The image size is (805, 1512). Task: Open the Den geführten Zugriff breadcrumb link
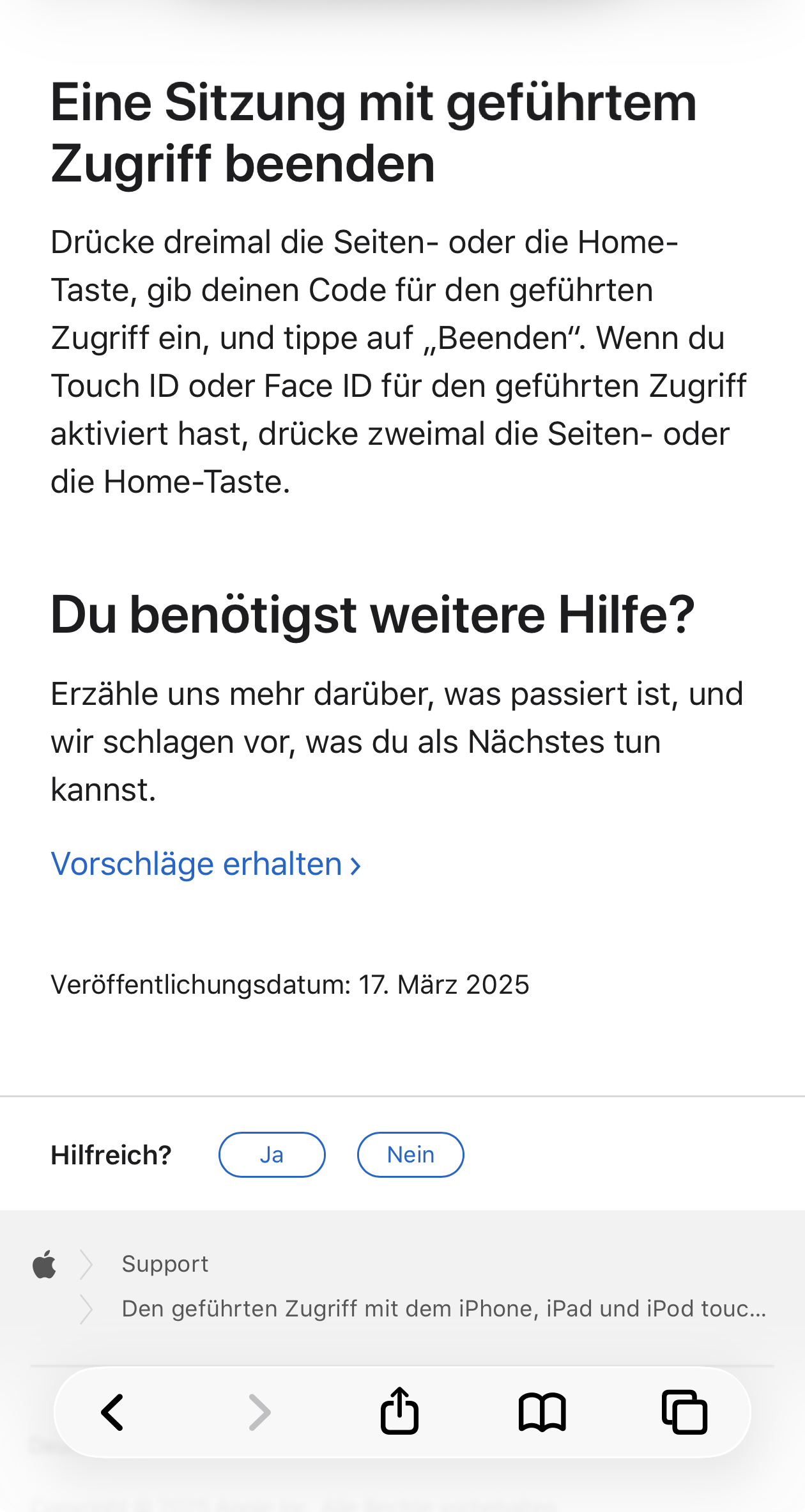point(443,1309)
